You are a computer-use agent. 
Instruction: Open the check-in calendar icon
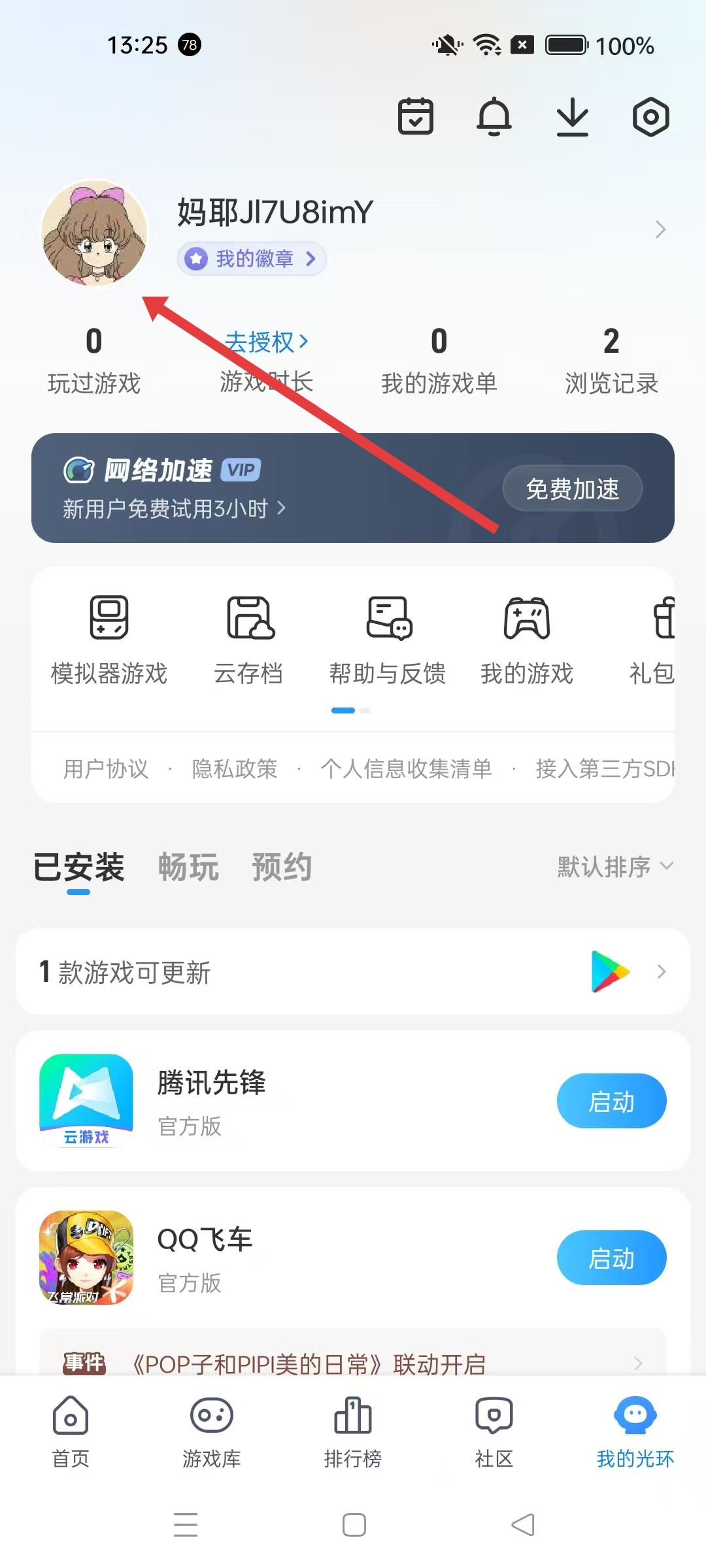click(x=416, y=117)
